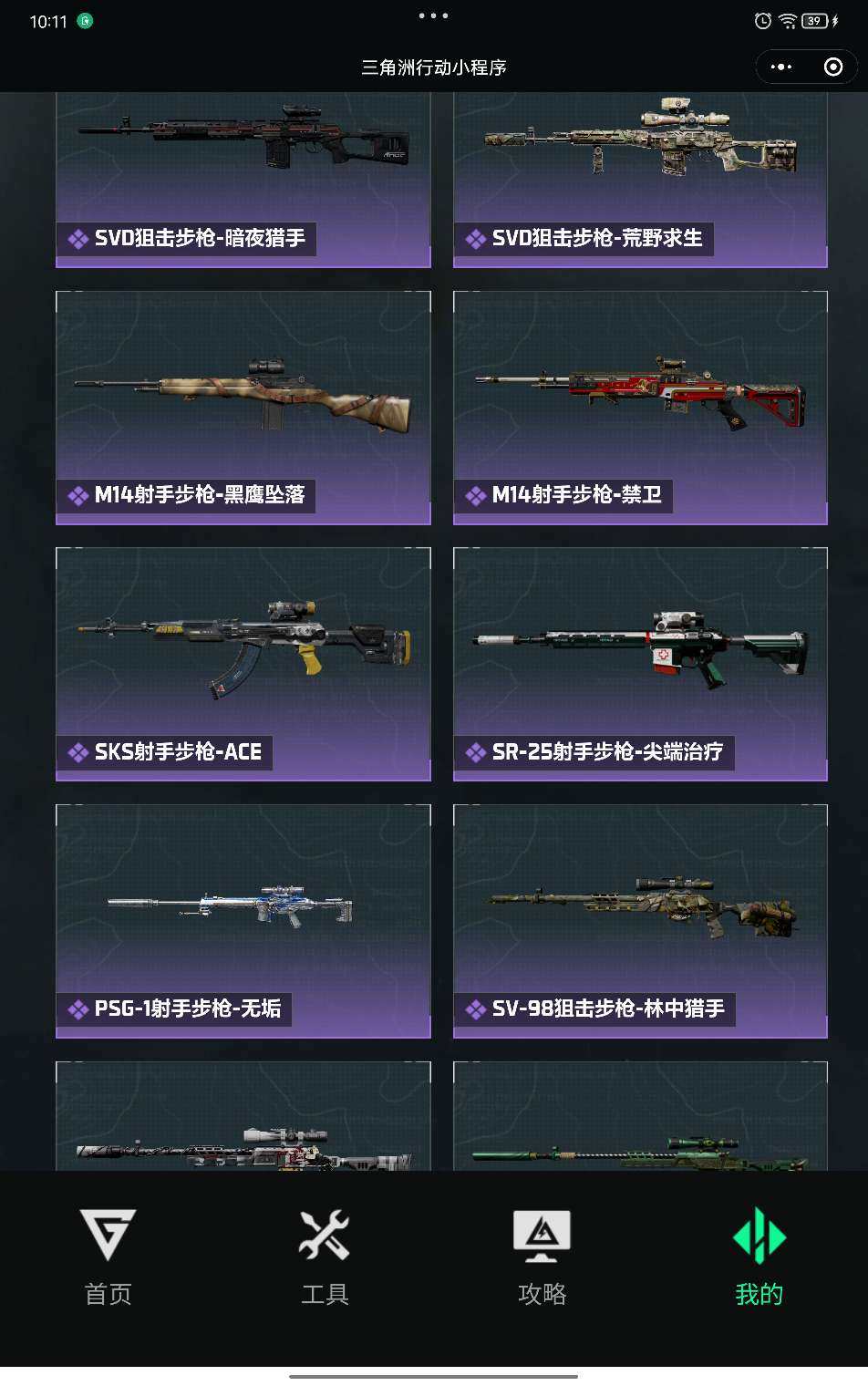868x1386 pixels.
Task: Go to the 攻略 tab
Action: pos(542,1257)
